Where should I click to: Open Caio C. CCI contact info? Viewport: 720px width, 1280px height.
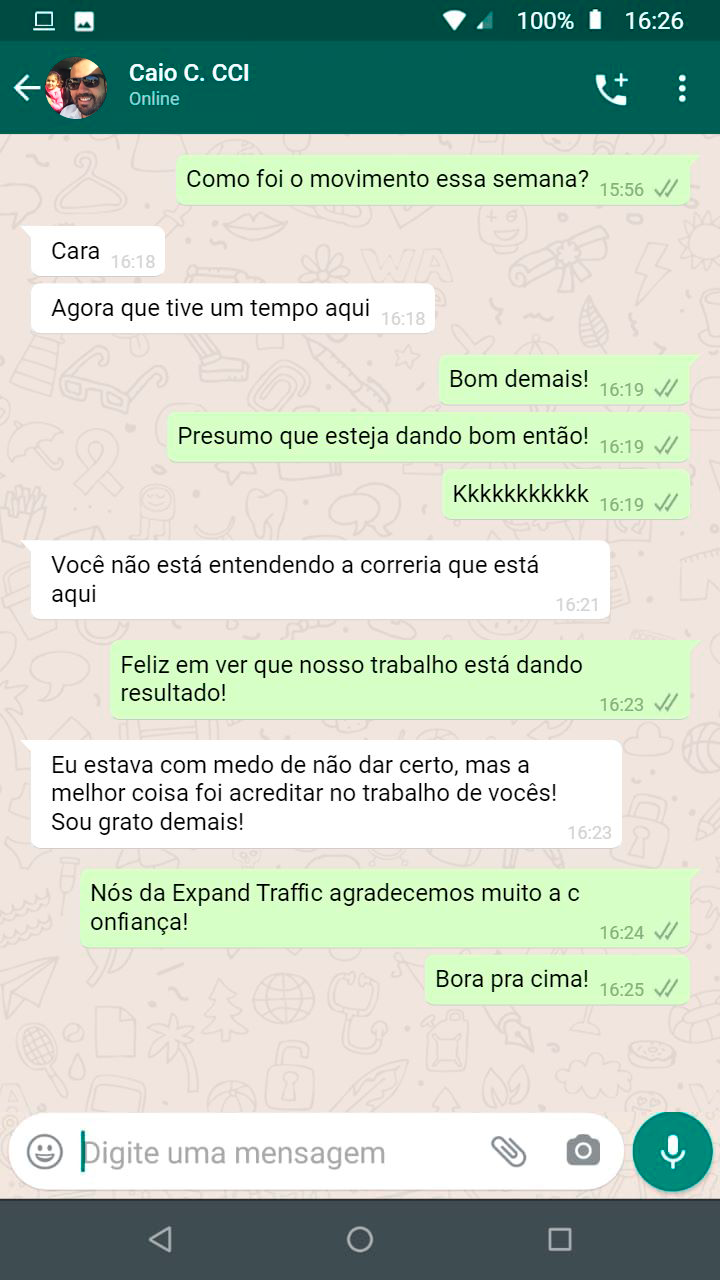click(x=190, y=85)
